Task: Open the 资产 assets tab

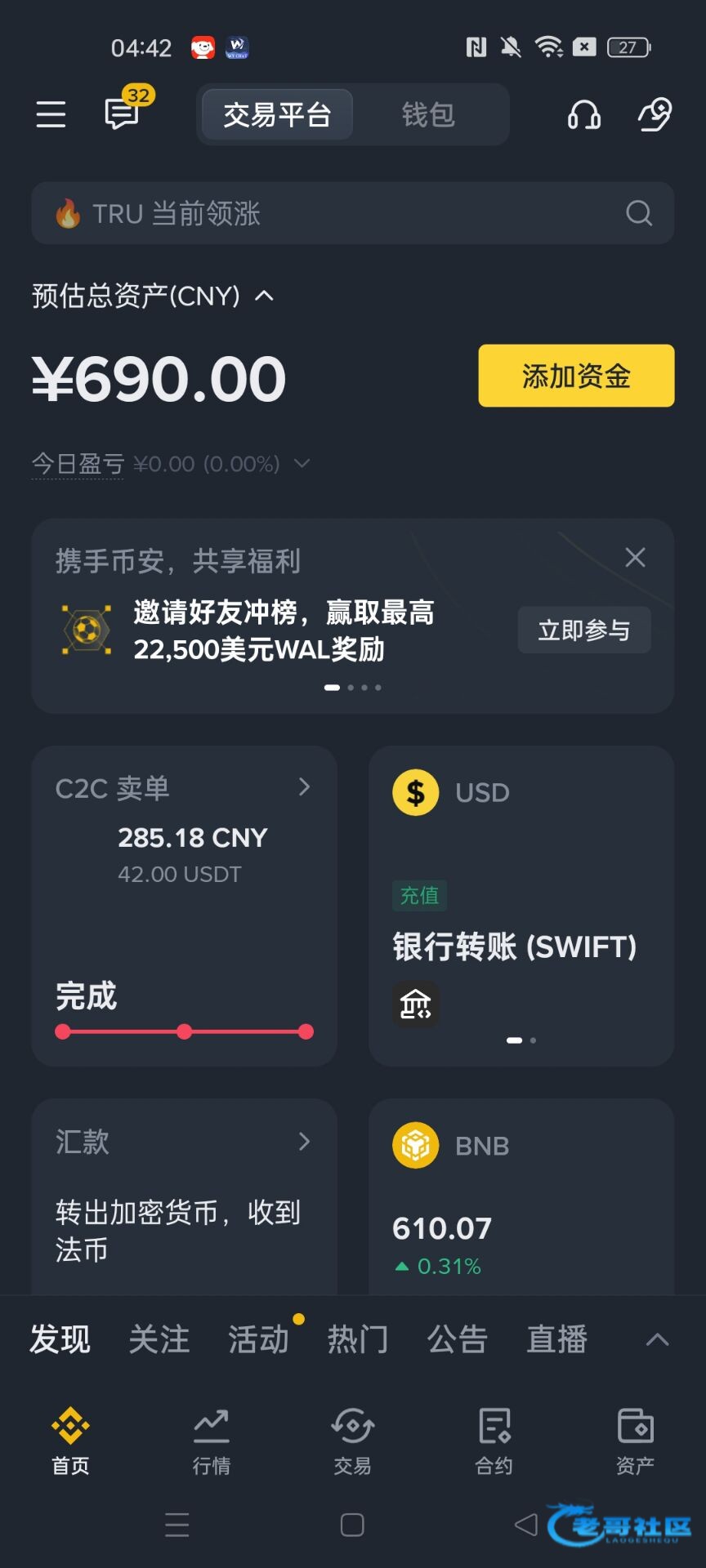Action: 635,1441
